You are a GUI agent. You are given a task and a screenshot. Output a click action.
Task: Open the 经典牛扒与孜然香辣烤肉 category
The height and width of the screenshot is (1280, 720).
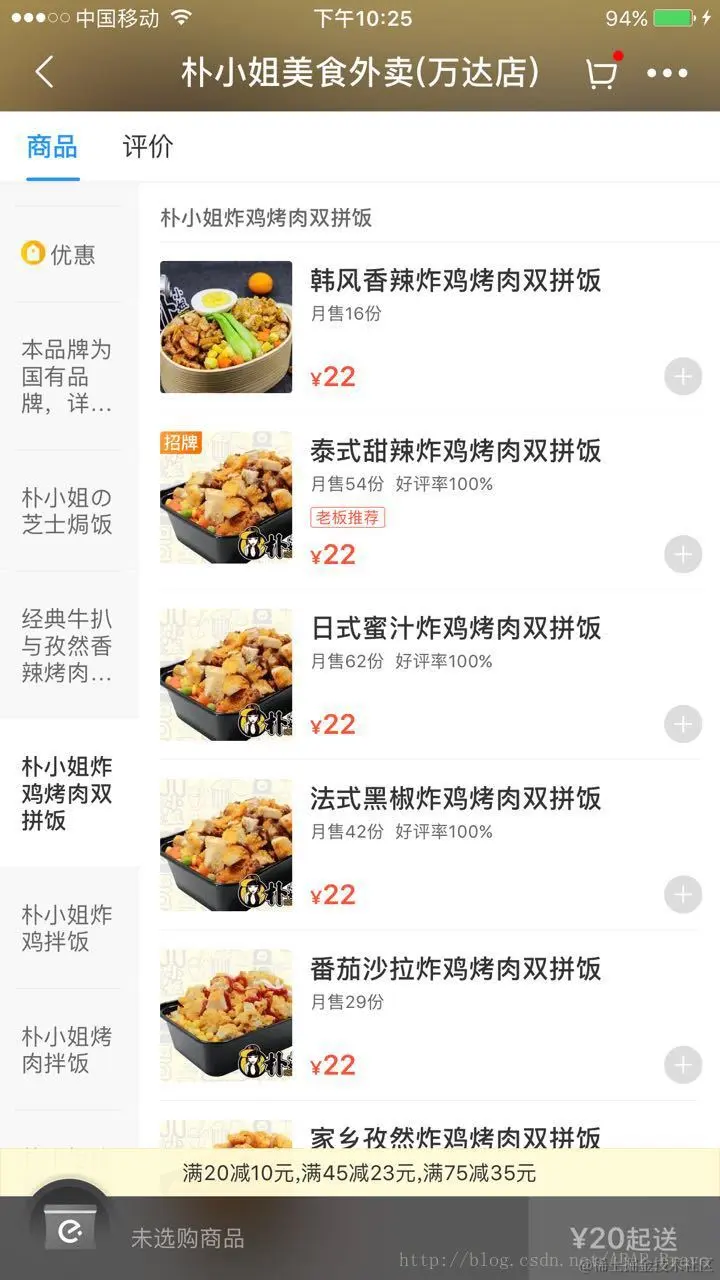click(67, 645)
